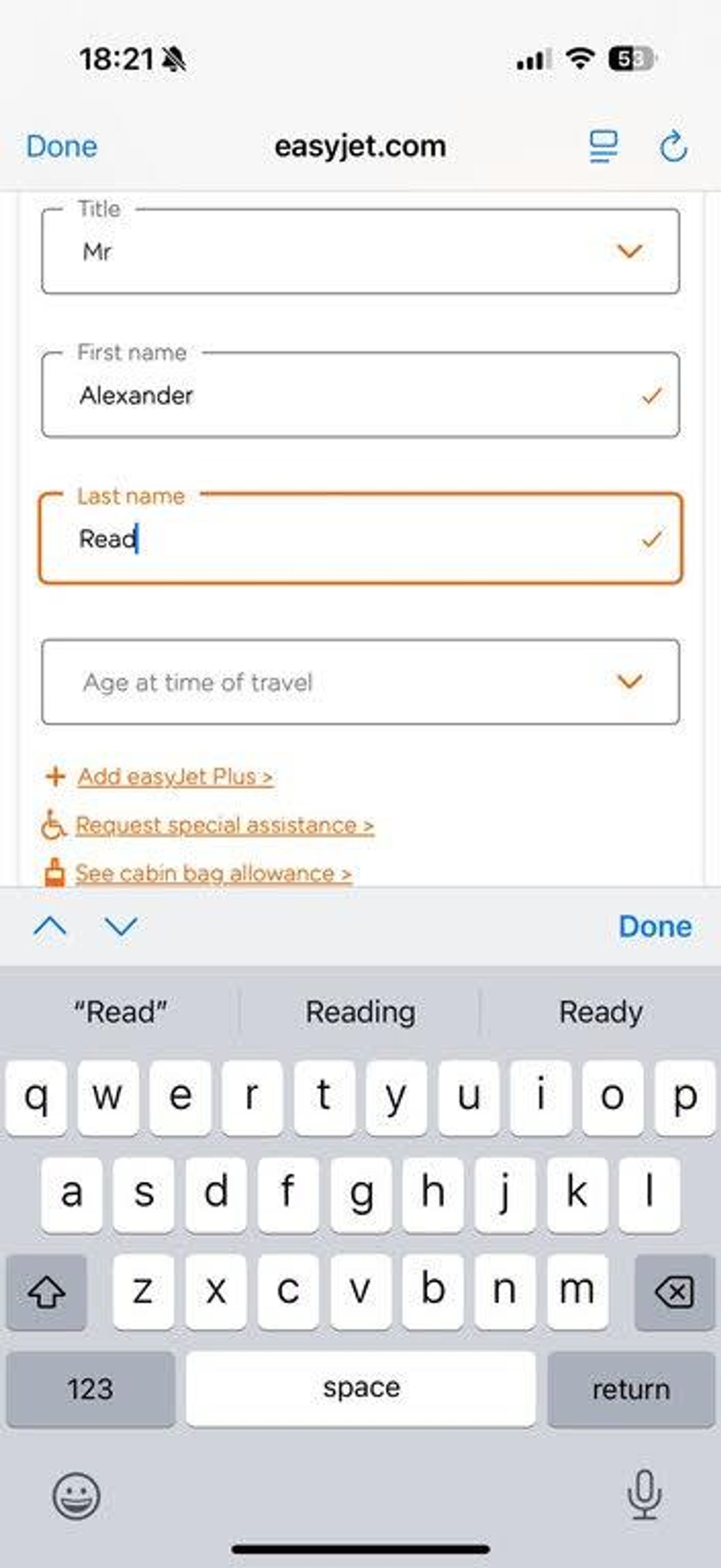
Task: Choose the "Reading" keyboard suggestion
Action: pos(360,1012)
